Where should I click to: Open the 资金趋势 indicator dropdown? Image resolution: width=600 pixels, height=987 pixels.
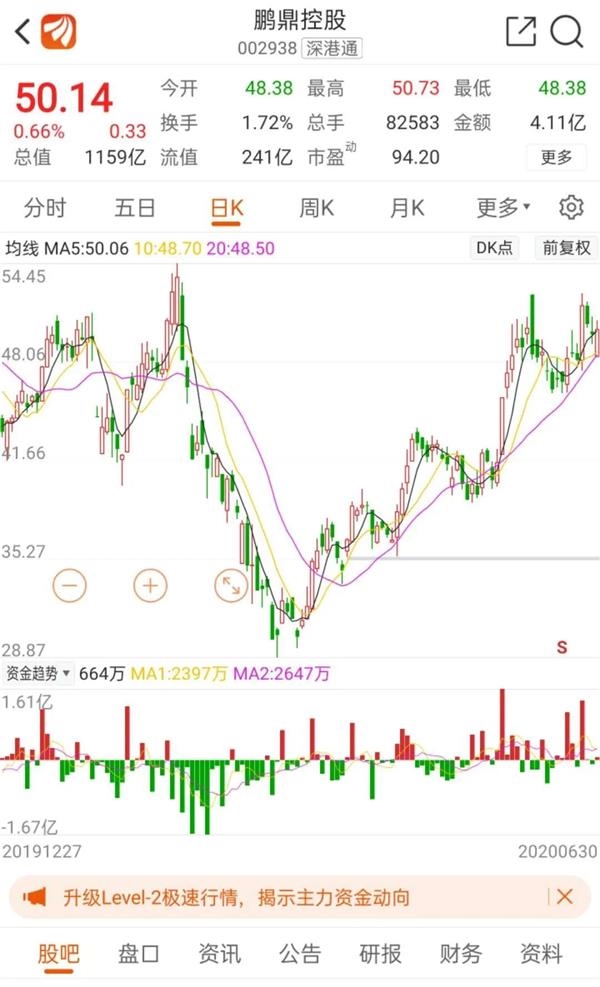(x=38, y=674)
